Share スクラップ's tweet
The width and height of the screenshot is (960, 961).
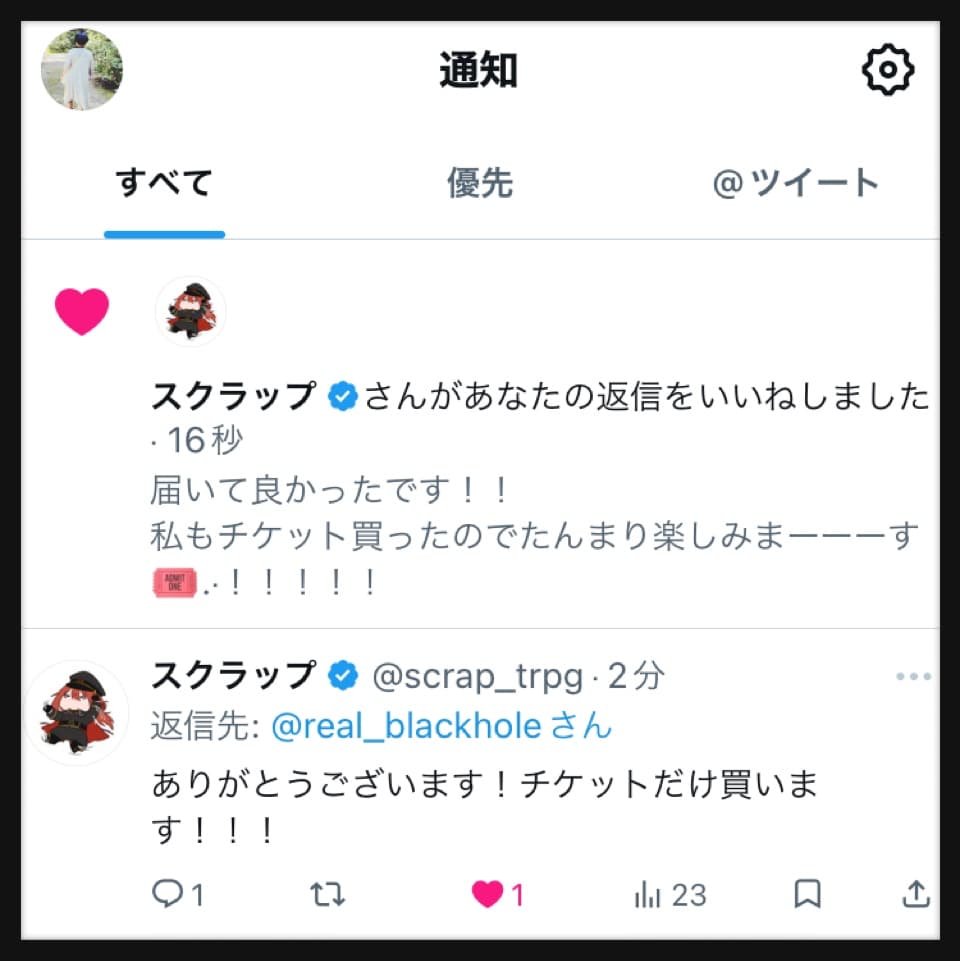tap(916, 894)
